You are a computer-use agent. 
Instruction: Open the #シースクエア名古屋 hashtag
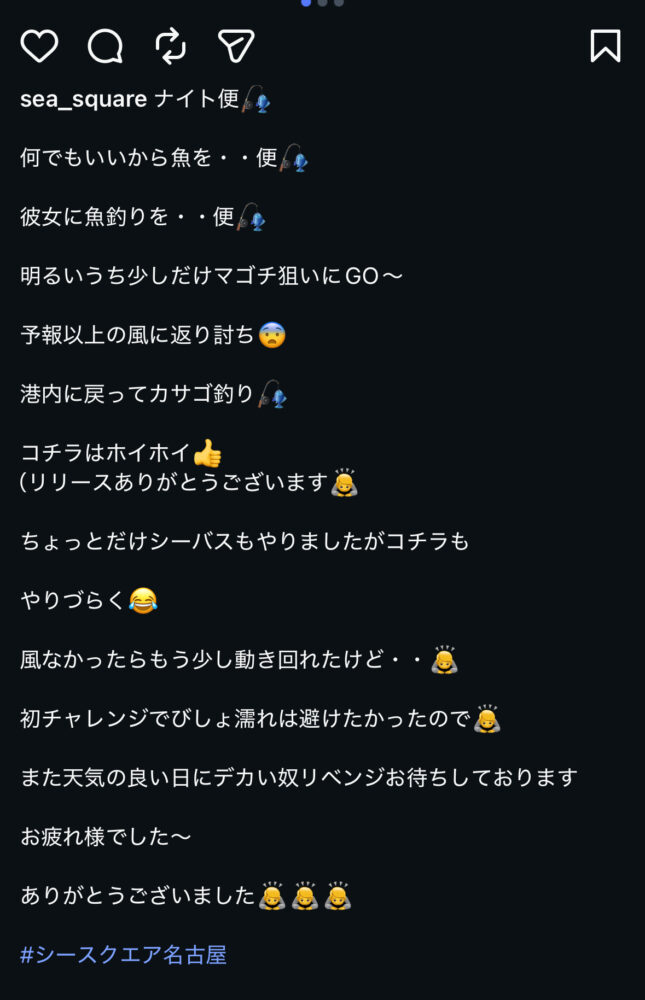pos(123,954)
